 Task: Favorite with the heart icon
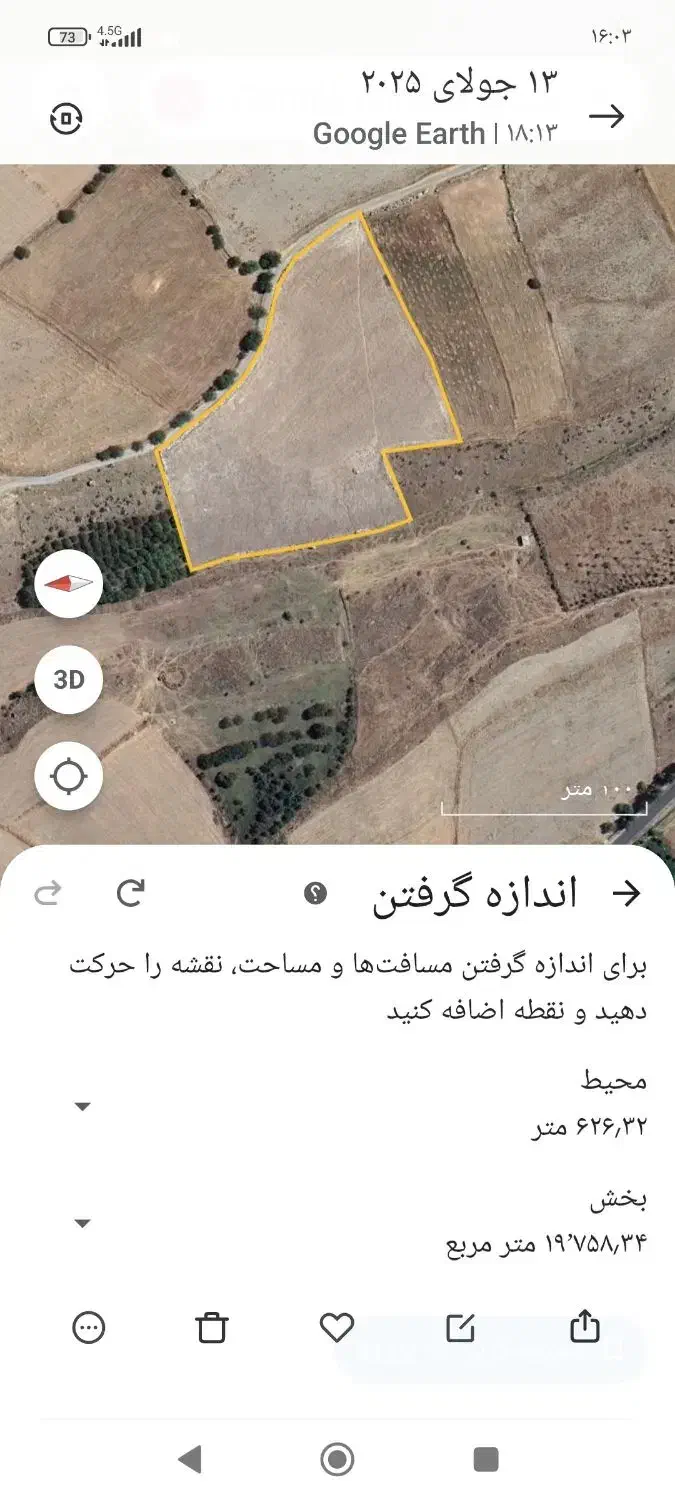coord(337,1328)
